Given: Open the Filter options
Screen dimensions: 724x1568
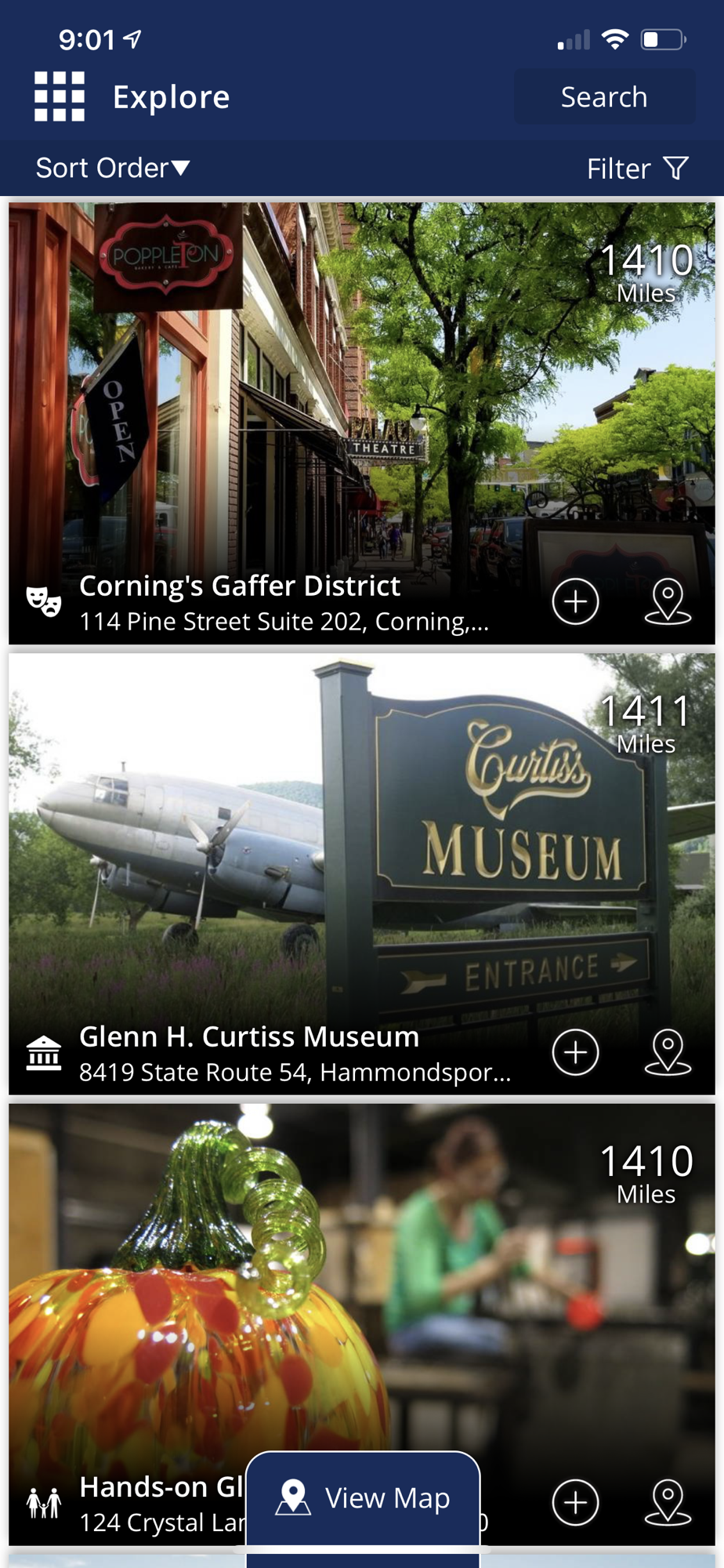Looking at the screenshot, I should 637,169.
